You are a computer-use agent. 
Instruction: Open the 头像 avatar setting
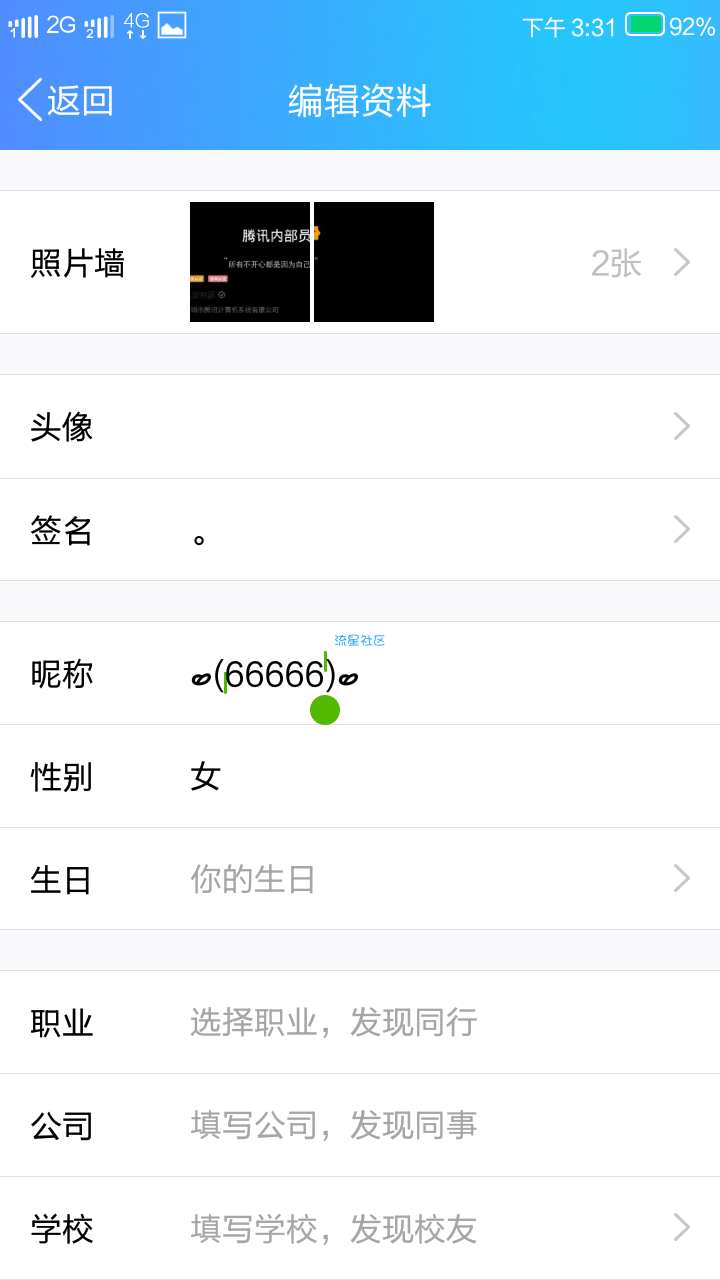coord(360,427)
